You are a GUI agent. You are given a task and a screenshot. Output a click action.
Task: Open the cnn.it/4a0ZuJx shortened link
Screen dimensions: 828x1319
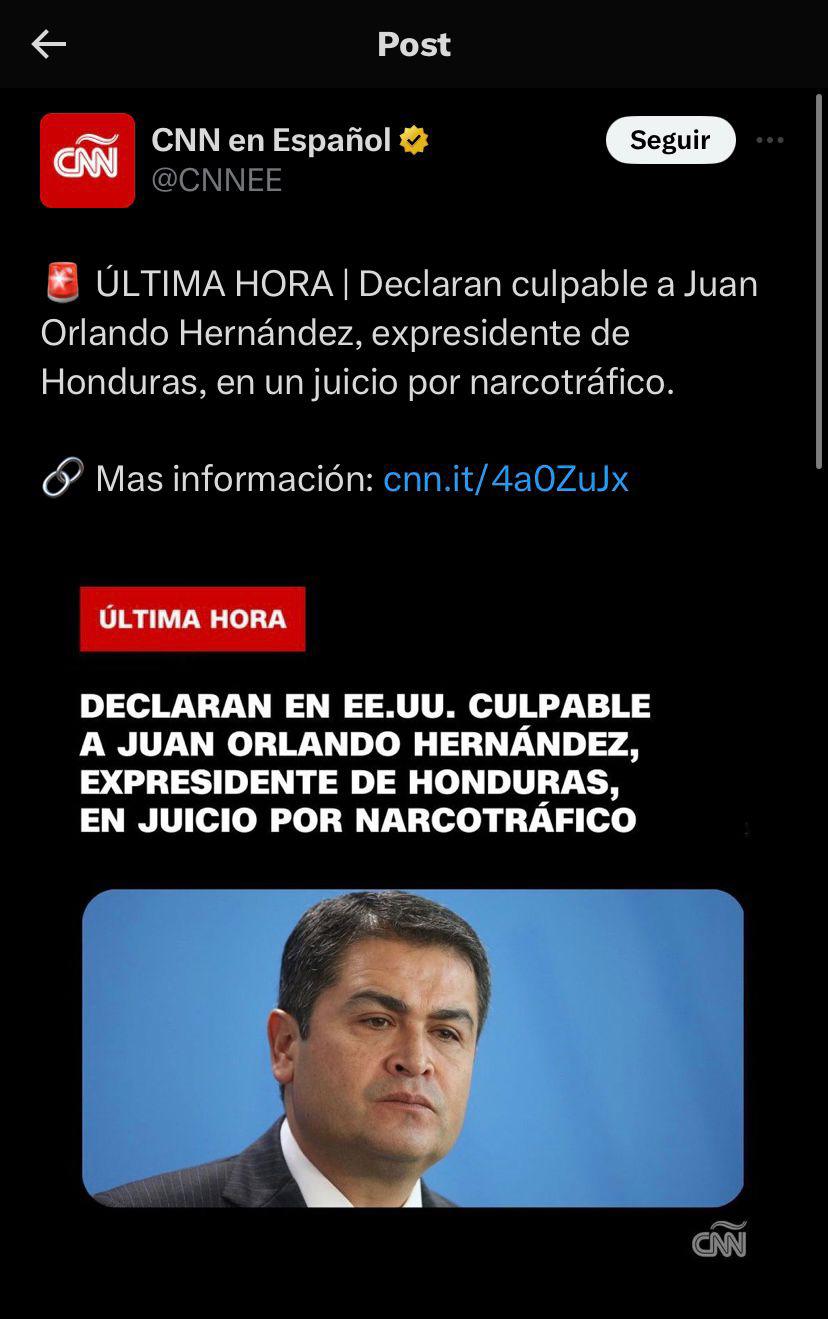pyautogui.click(x=505, y=479)
